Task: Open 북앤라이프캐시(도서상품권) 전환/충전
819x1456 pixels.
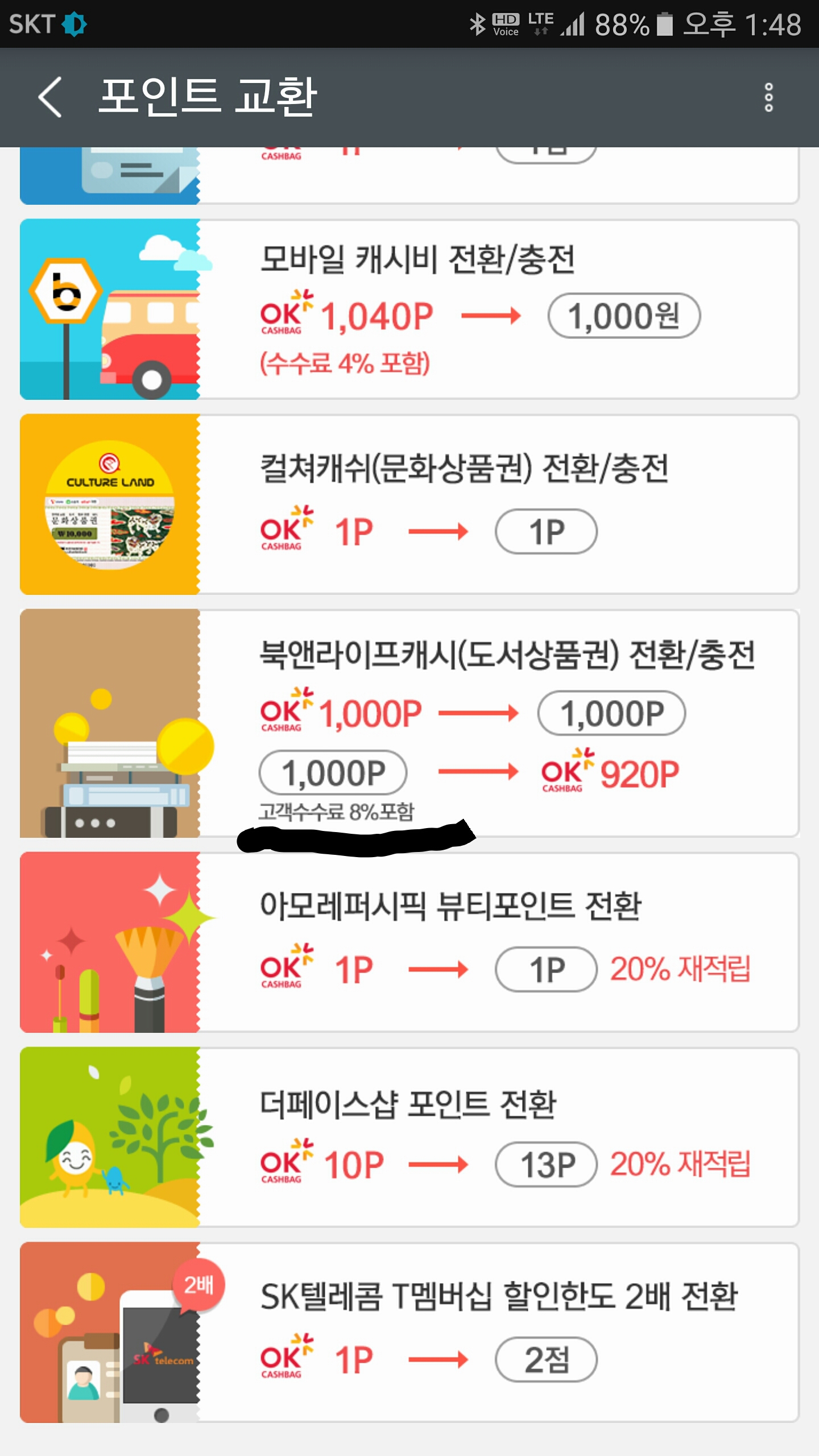Action: click(409, 723)
